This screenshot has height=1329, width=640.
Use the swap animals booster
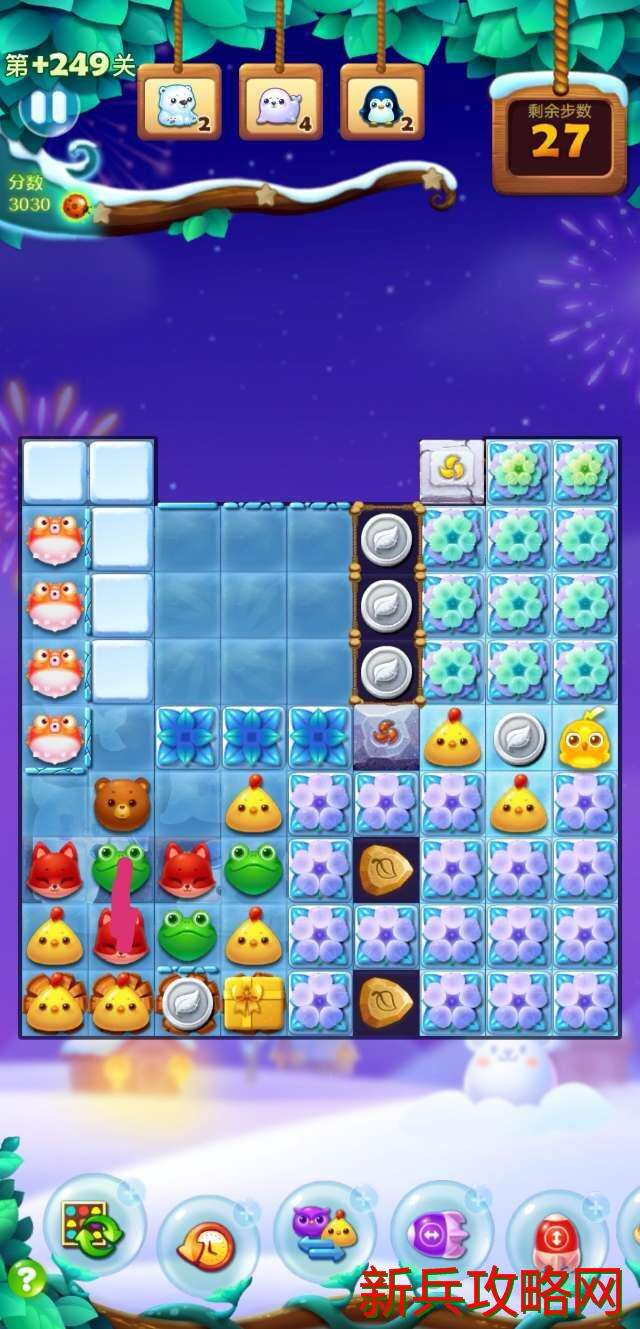pyautogui.click(x=324, y=1229)
